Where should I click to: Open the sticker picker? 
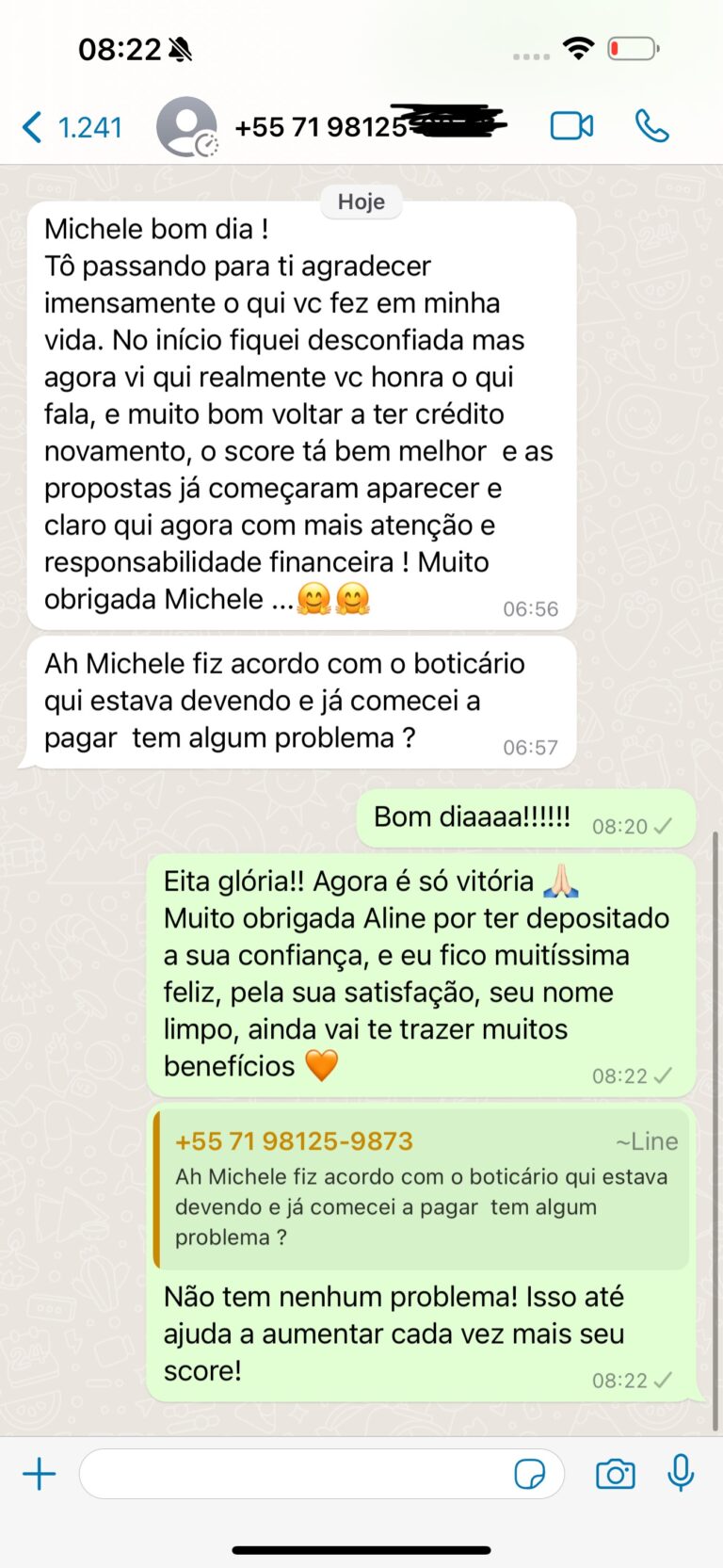[x=530, y=1474]
